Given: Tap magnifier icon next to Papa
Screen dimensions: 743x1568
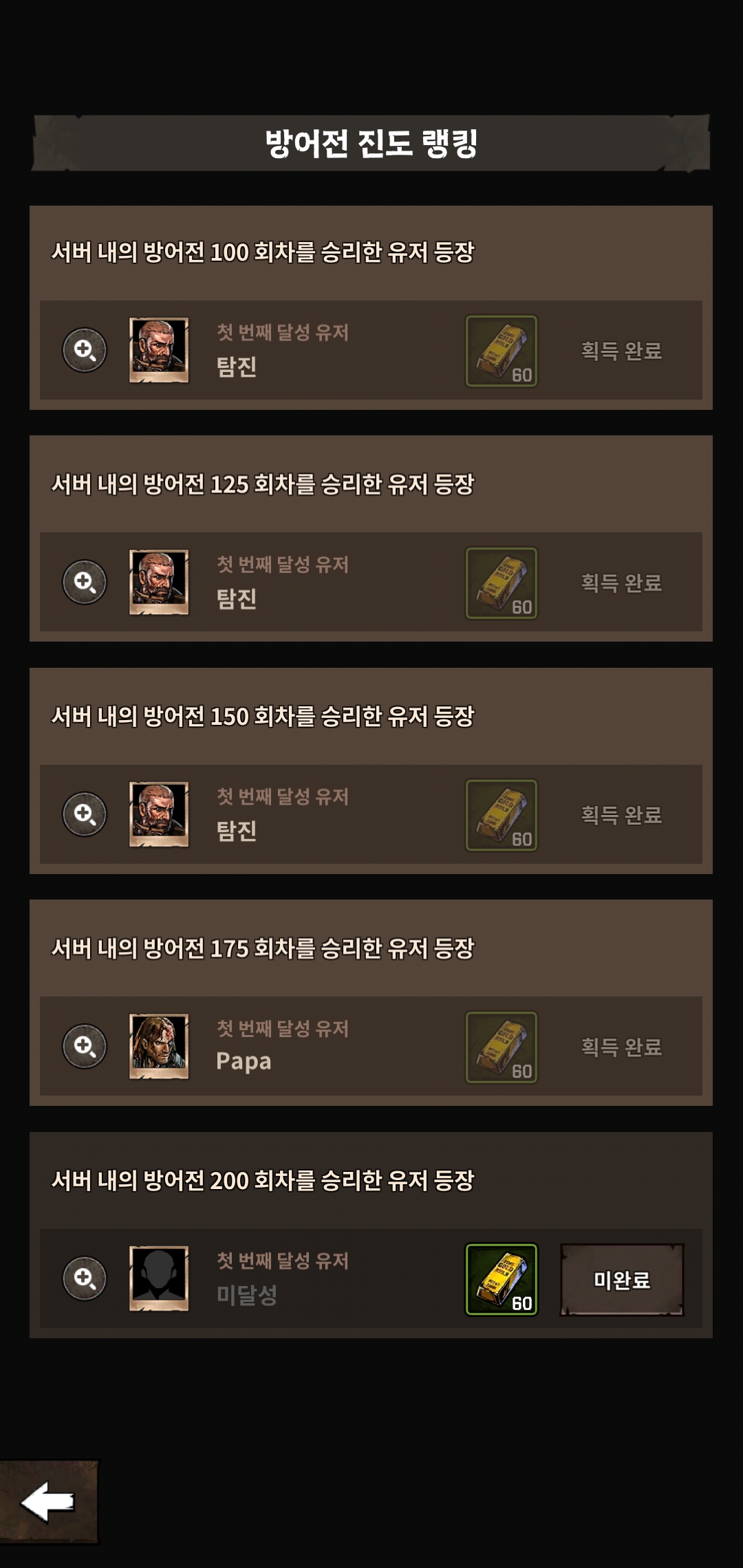Looking at the screenshot, I should (x=85, y=1046).
